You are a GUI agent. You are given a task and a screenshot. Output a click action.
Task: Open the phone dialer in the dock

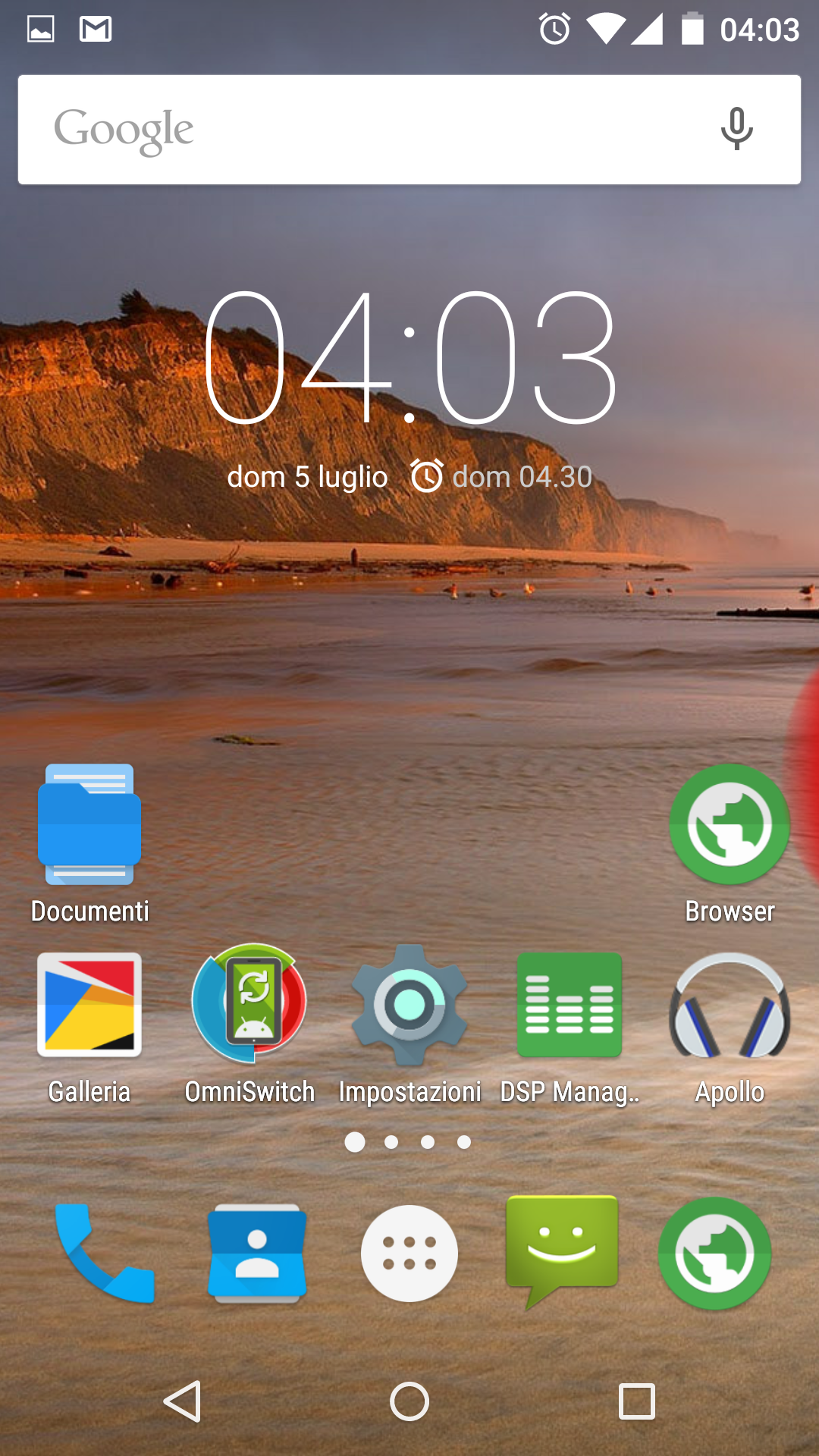[105, 1254]
